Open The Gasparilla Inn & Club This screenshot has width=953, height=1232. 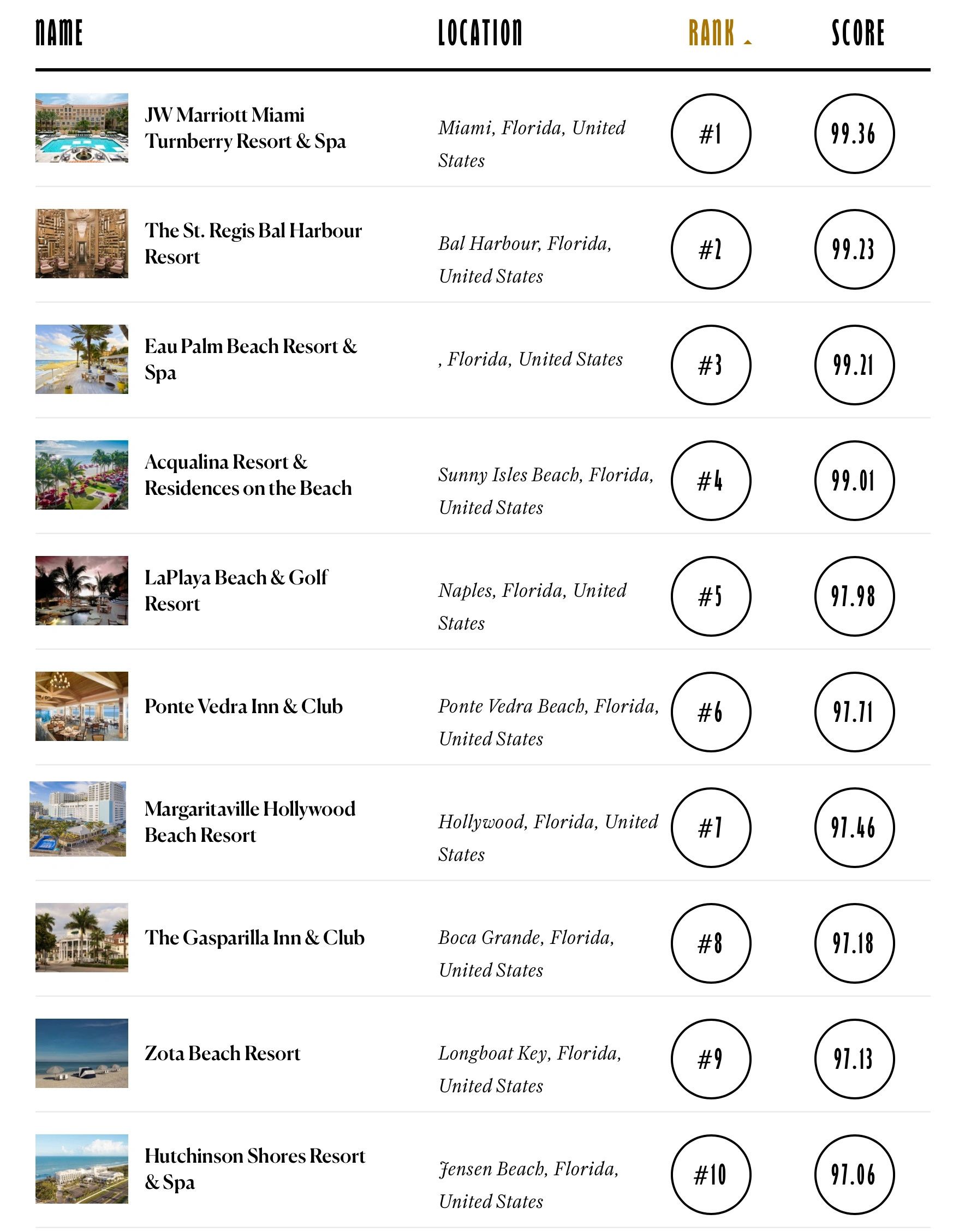[254, 937]
